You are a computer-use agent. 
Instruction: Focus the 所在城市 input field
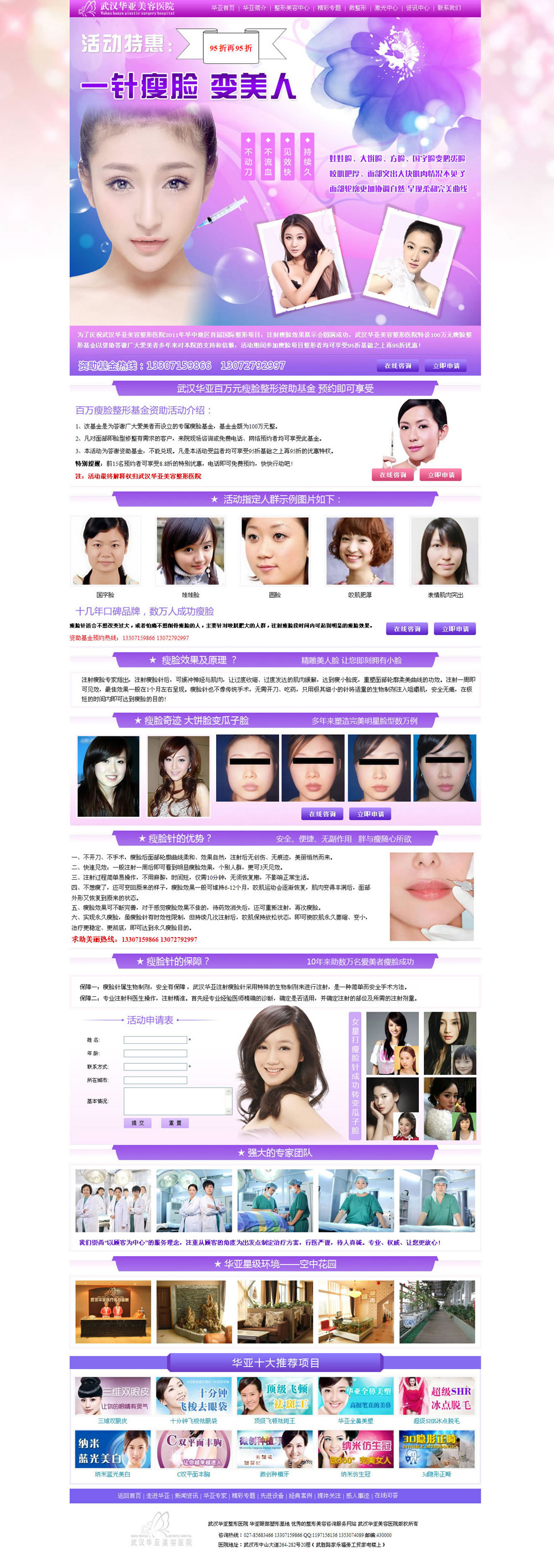(x=155, y=1080)
